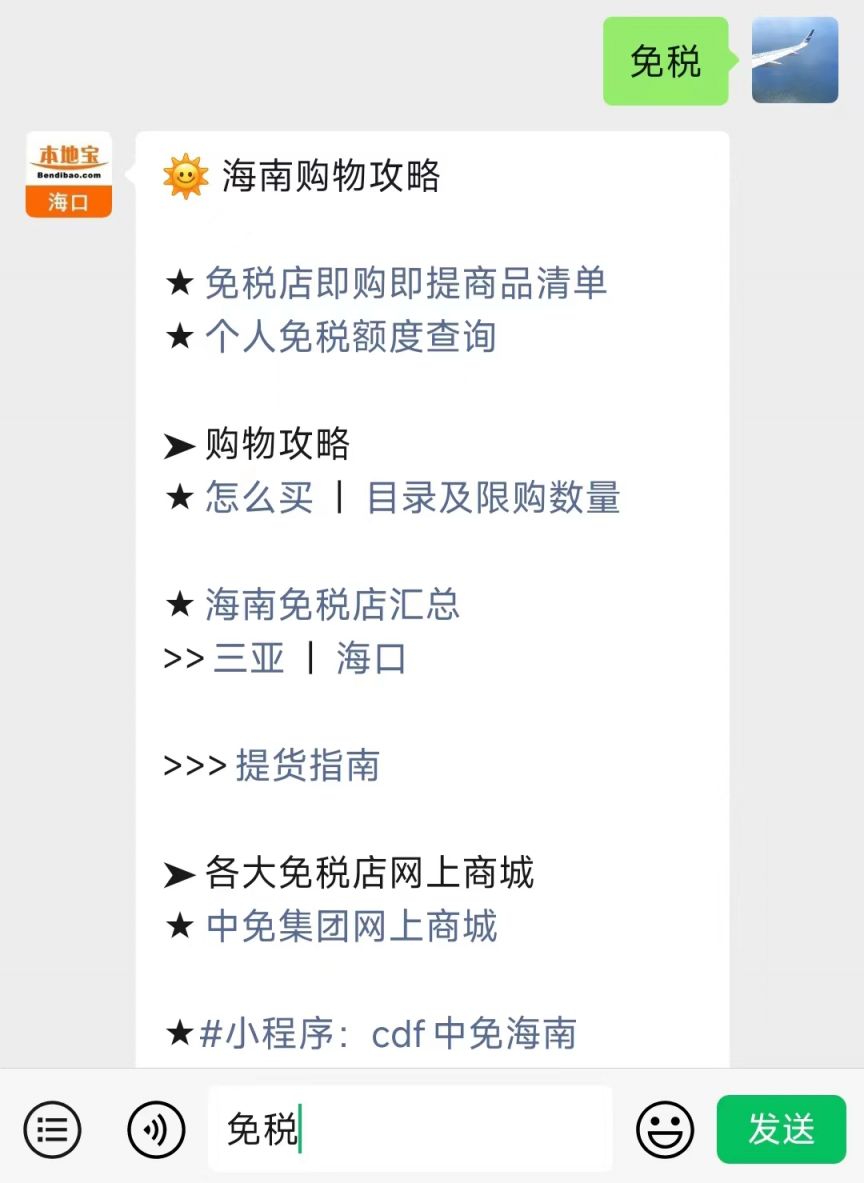Open the 免税店即购即提商品清单 link
Screen dimensions: 864x1183
pyautogui.click(x=406, y=283)
